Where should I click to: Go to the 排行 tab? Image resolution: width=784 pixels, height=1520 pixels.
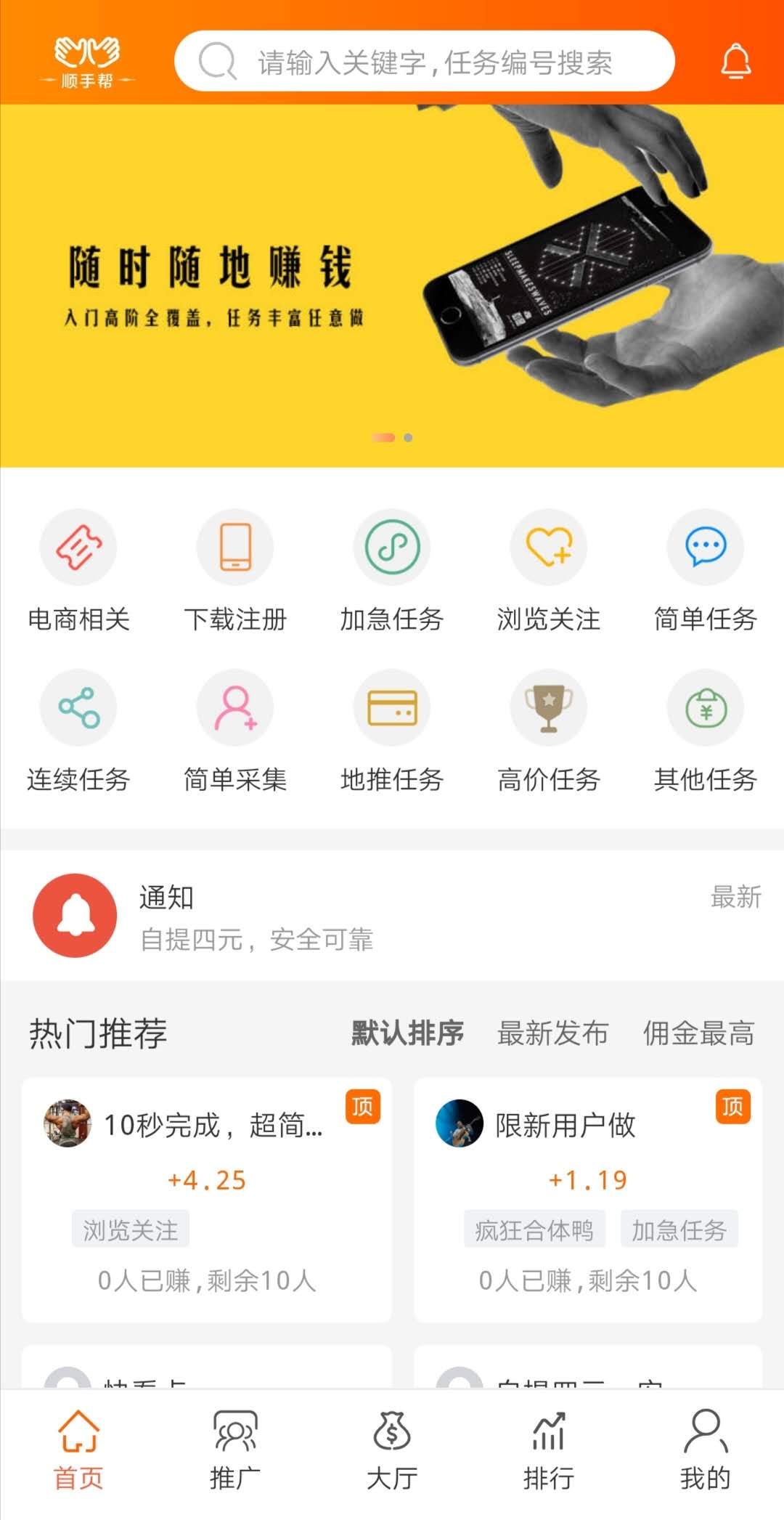pyautogui.click(x=549, y=1450)
